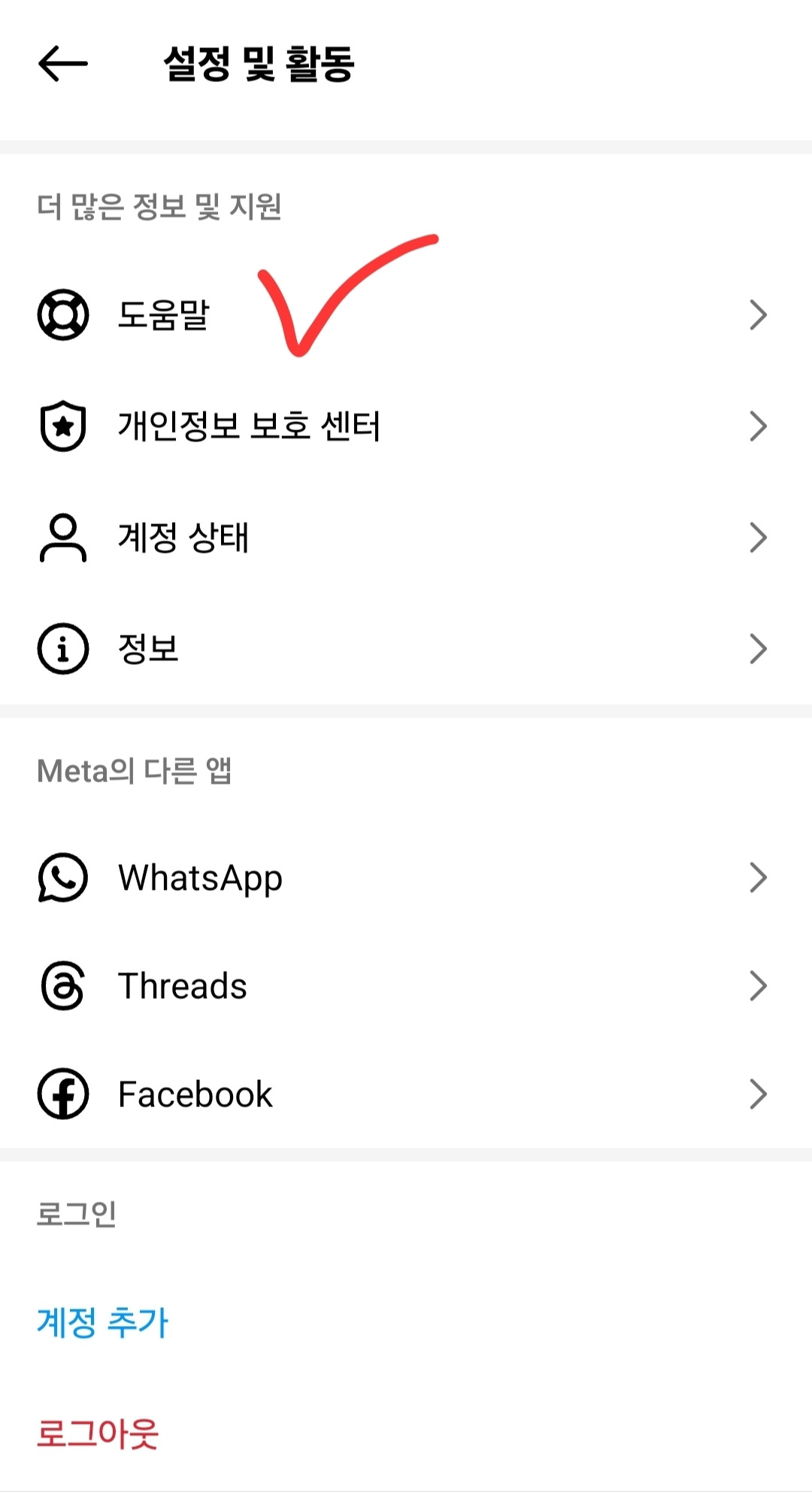Expand the WhatsApp row chevron
This screenshot has width=812, height=1493.
tap(757, 876)
